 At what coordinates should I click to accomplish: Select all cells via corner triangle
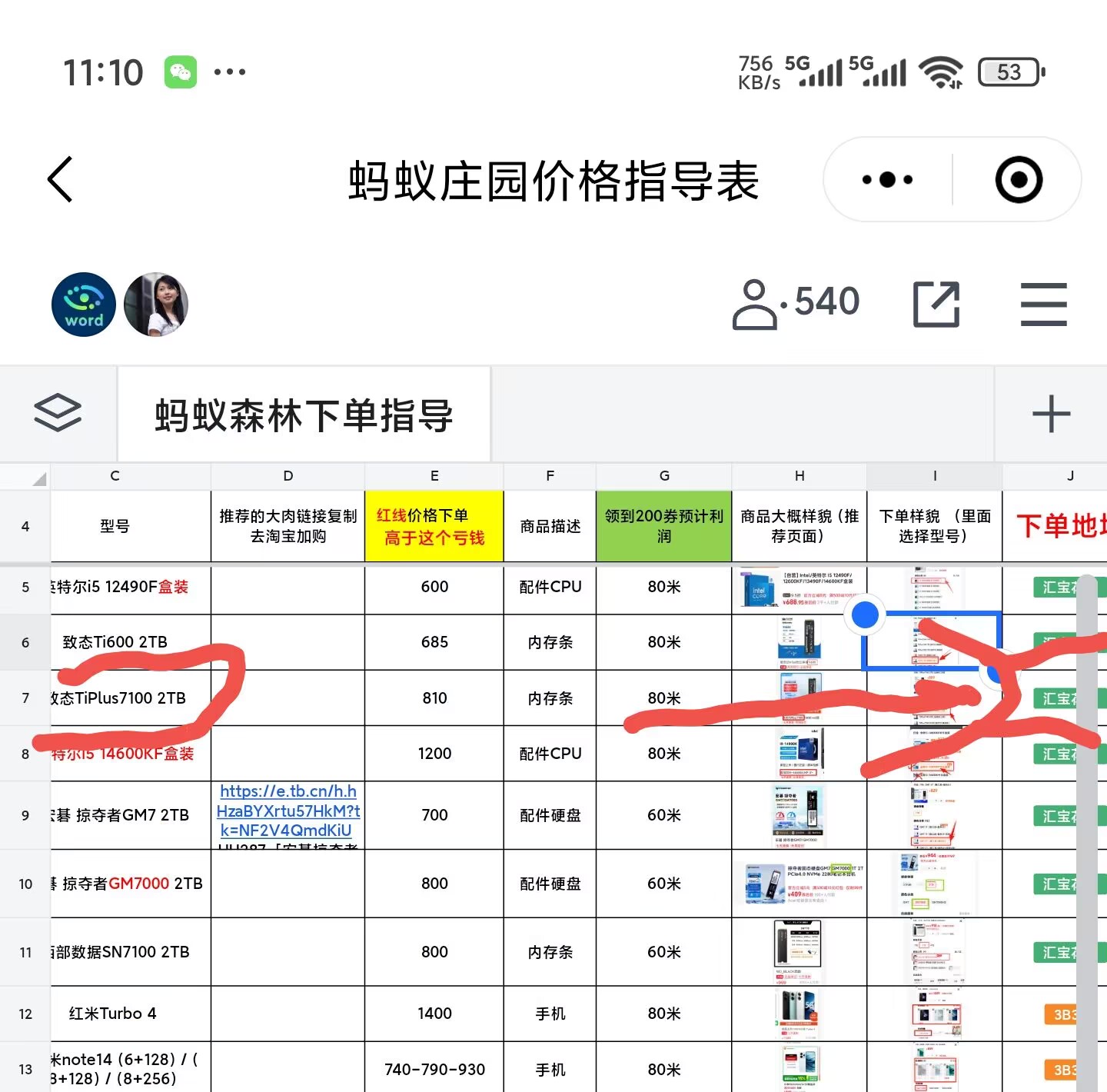point(38,478)
